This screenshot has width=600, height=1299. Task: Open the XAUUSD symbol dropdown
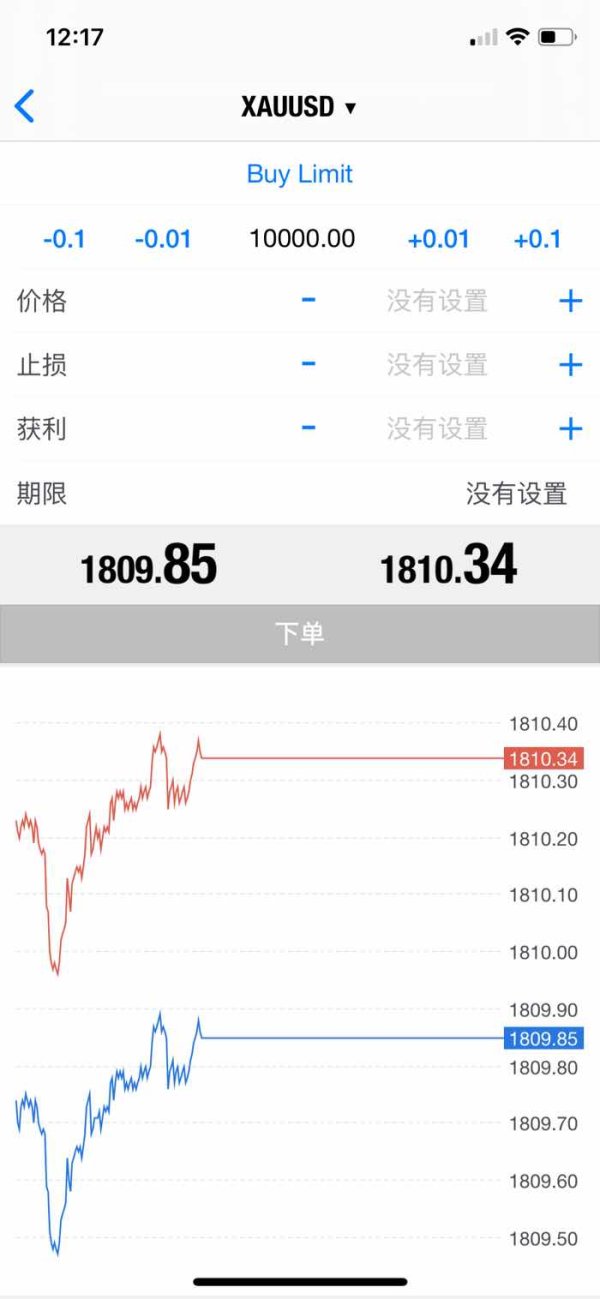tap(298, 107)
